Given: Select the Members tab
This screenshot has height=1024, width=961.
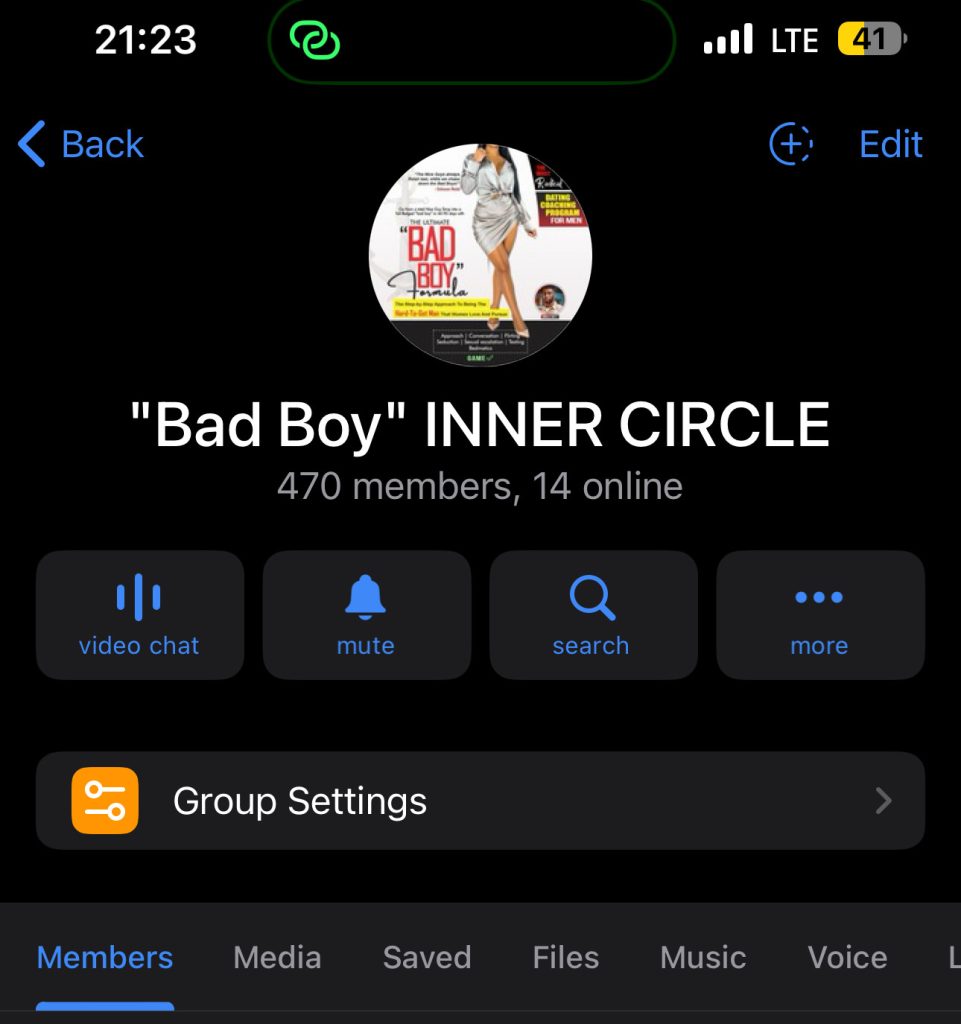Looking at the screenshot, I should pos(105,958).
